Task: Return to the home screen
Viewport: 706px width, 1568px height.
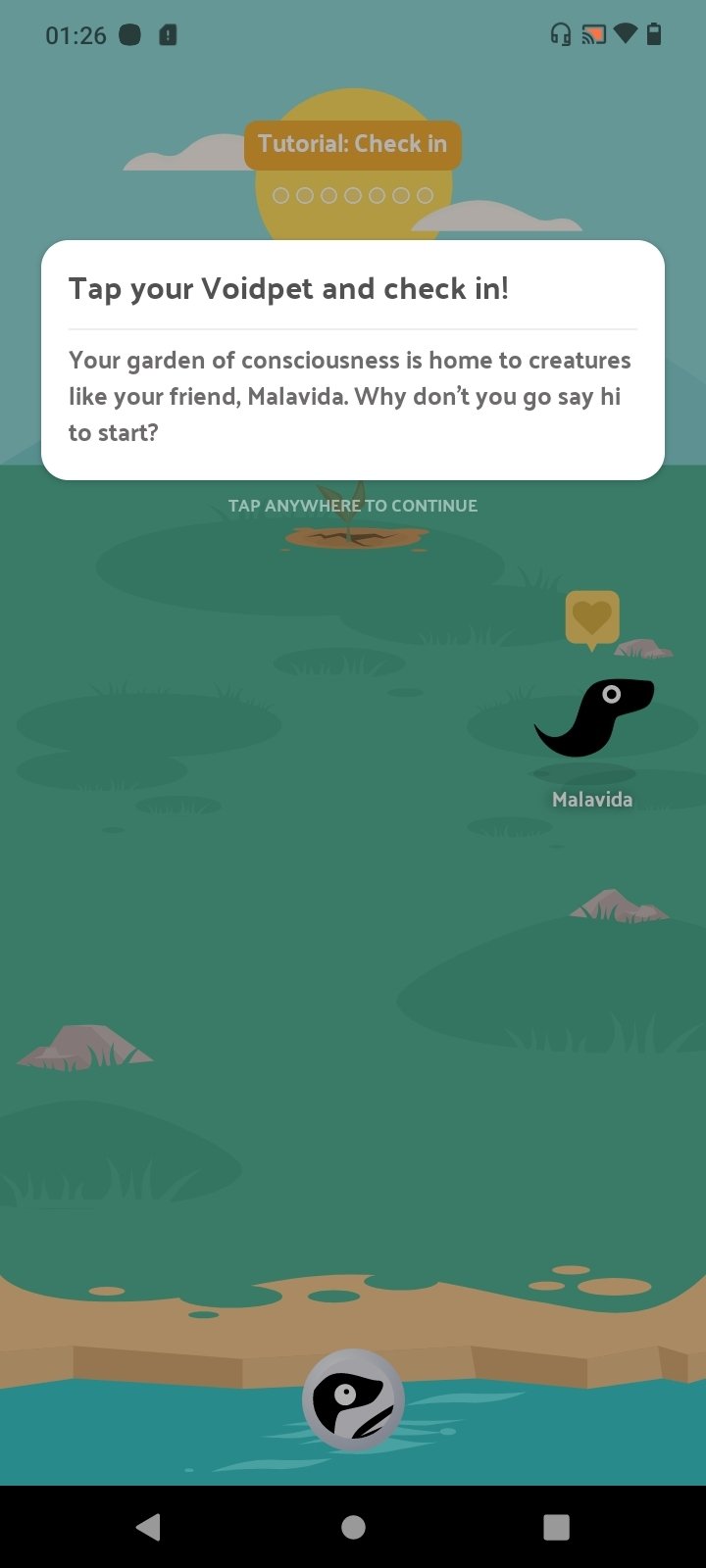Action: click(x=353, y=1527)
